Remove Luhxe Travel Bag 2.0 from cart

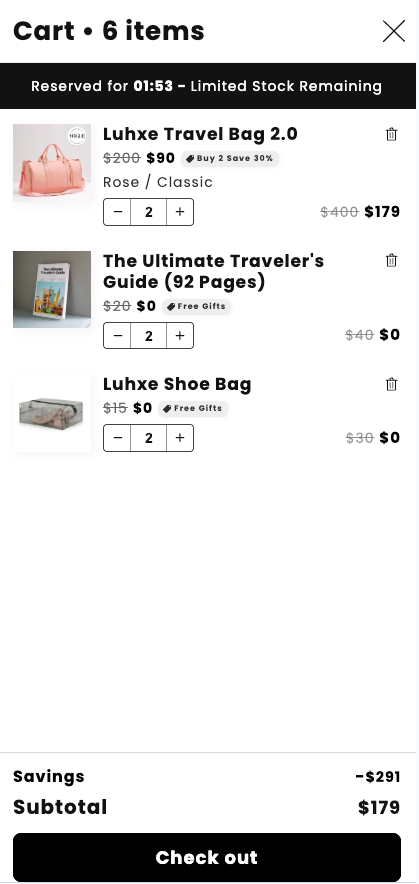coord(391,134)
